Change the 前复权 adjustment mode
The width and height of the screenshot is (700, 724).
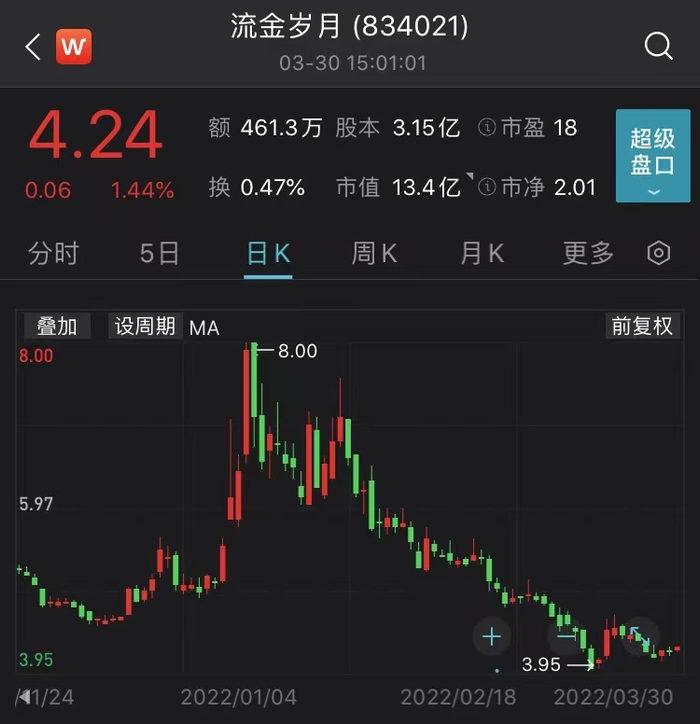tap(643, 326)
